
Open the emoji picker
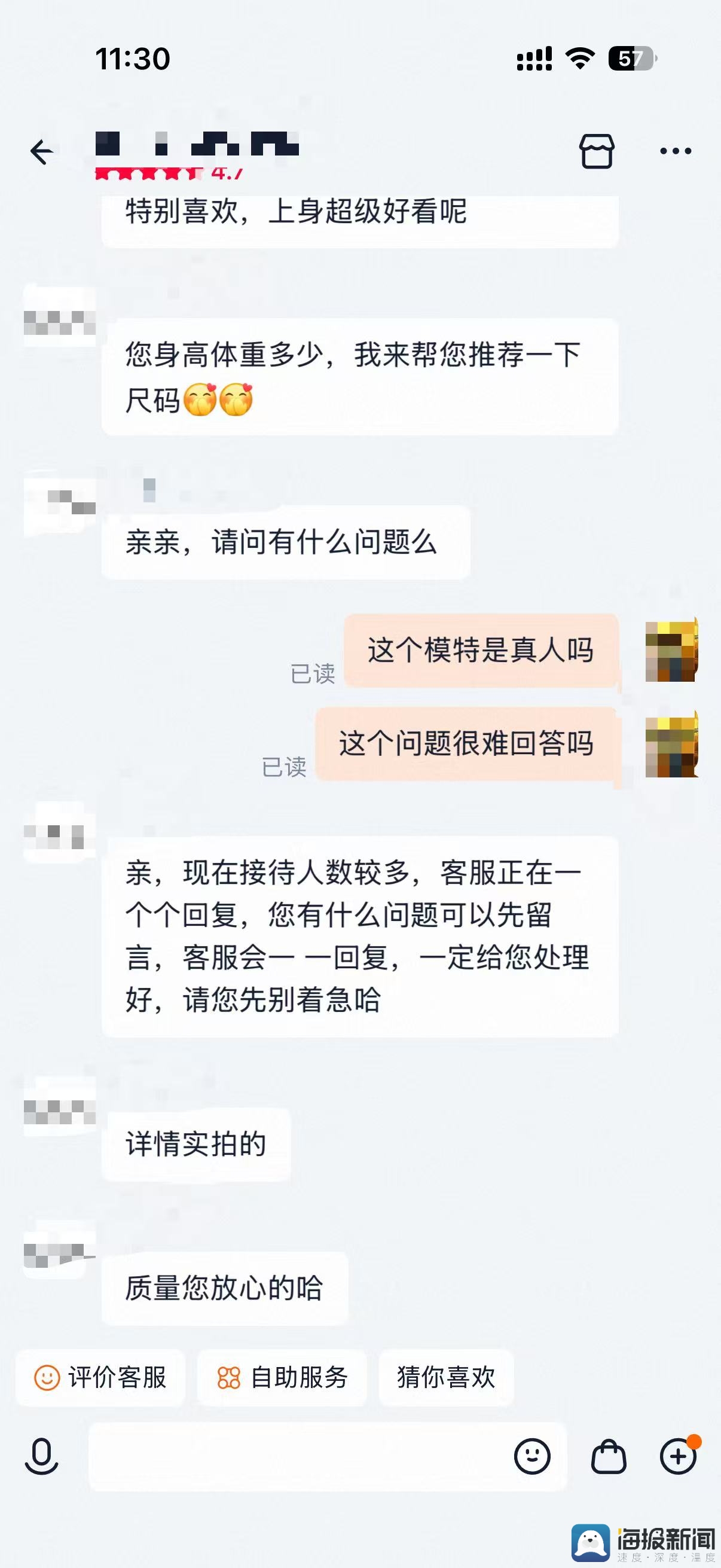click(x=533, y=1456)
